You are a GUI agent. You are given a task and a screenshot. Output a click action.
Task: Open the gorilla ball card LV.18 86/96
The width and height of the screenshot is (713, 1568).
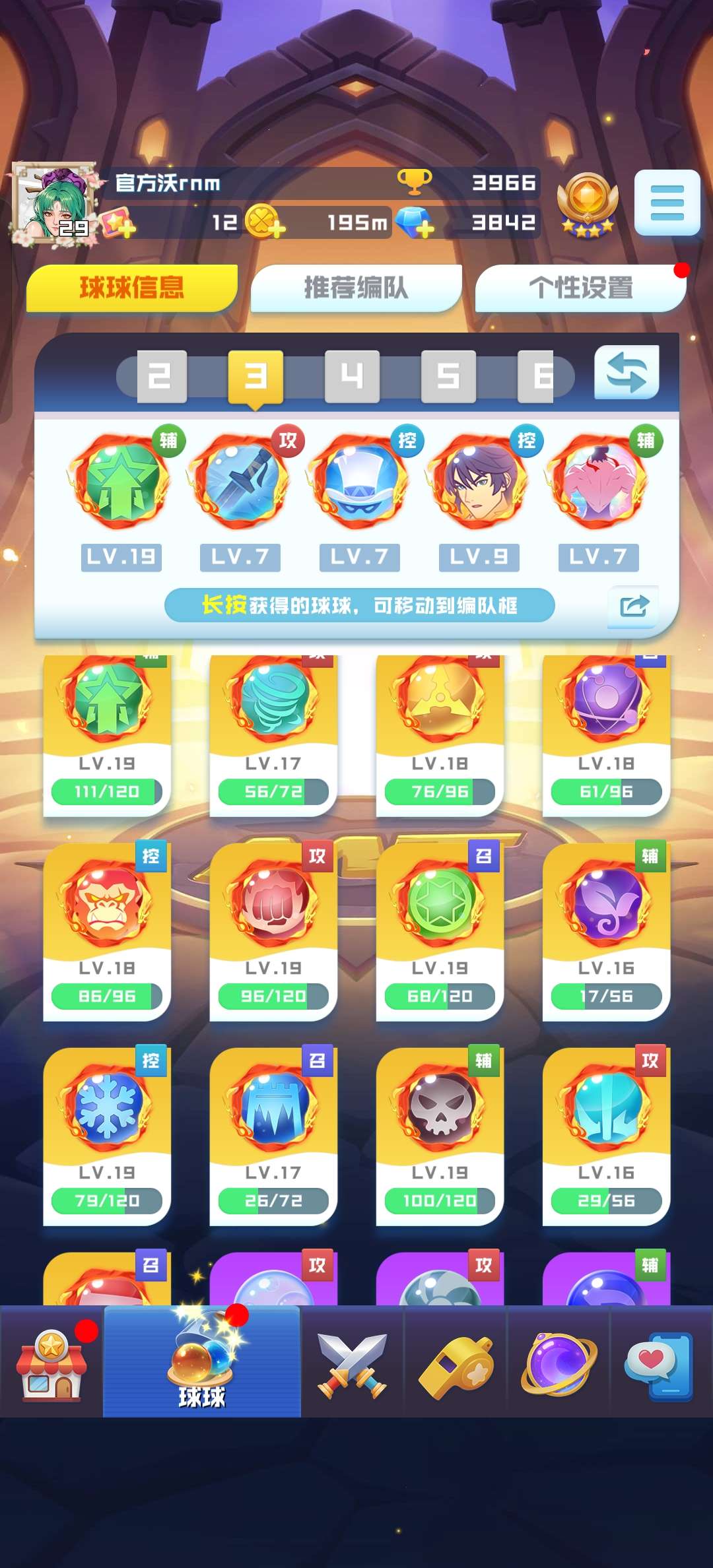(x=107, y=931)
